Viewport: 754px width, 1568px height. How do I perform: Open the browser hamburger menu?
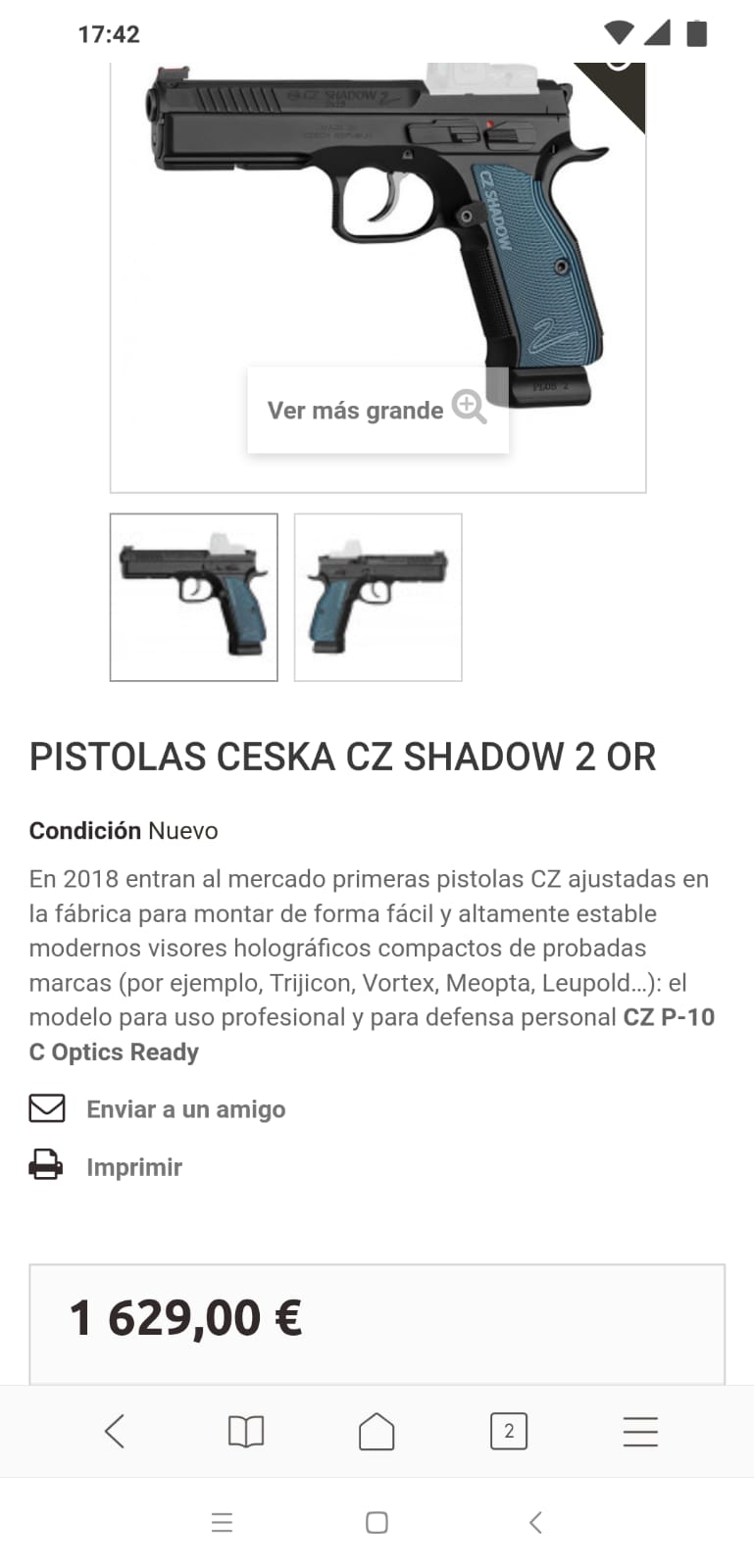(x=640, y=1432)
